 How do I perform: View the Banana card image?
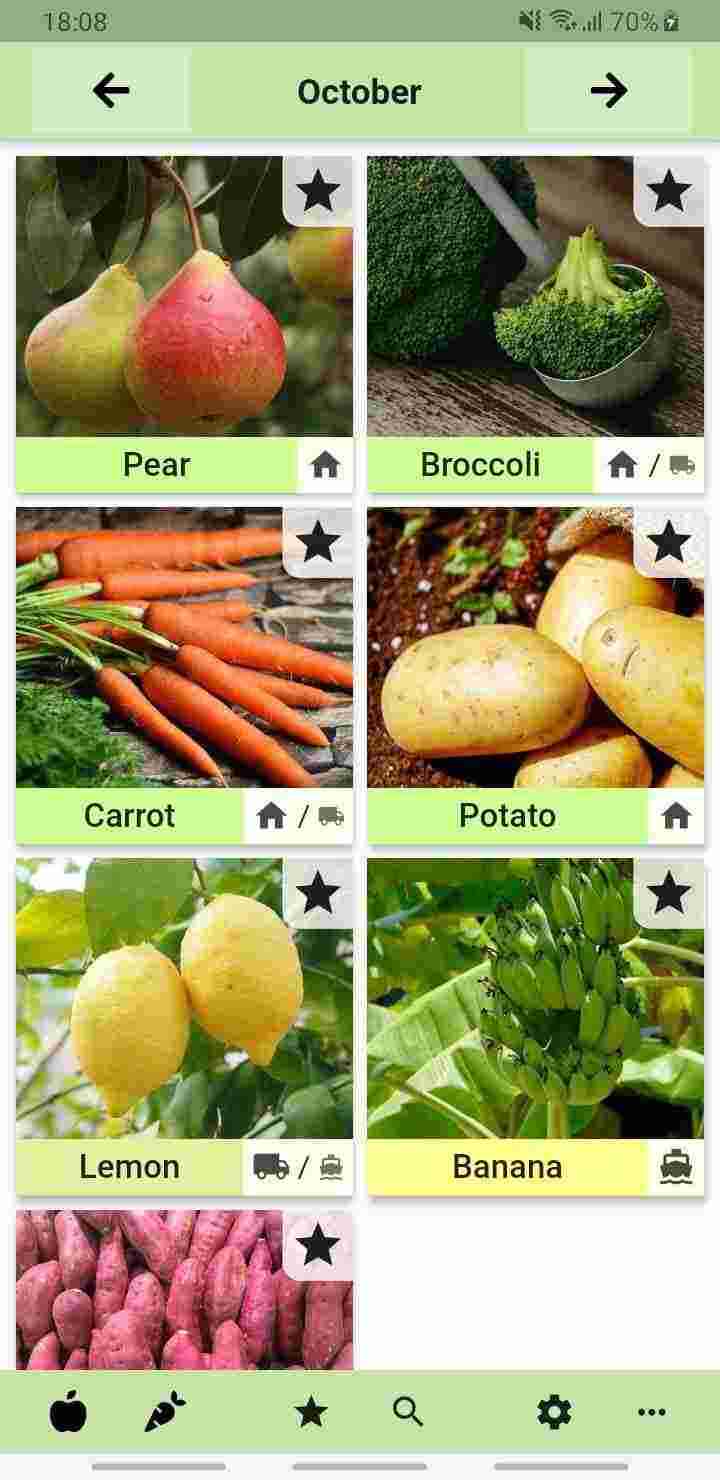[535, 1000]
